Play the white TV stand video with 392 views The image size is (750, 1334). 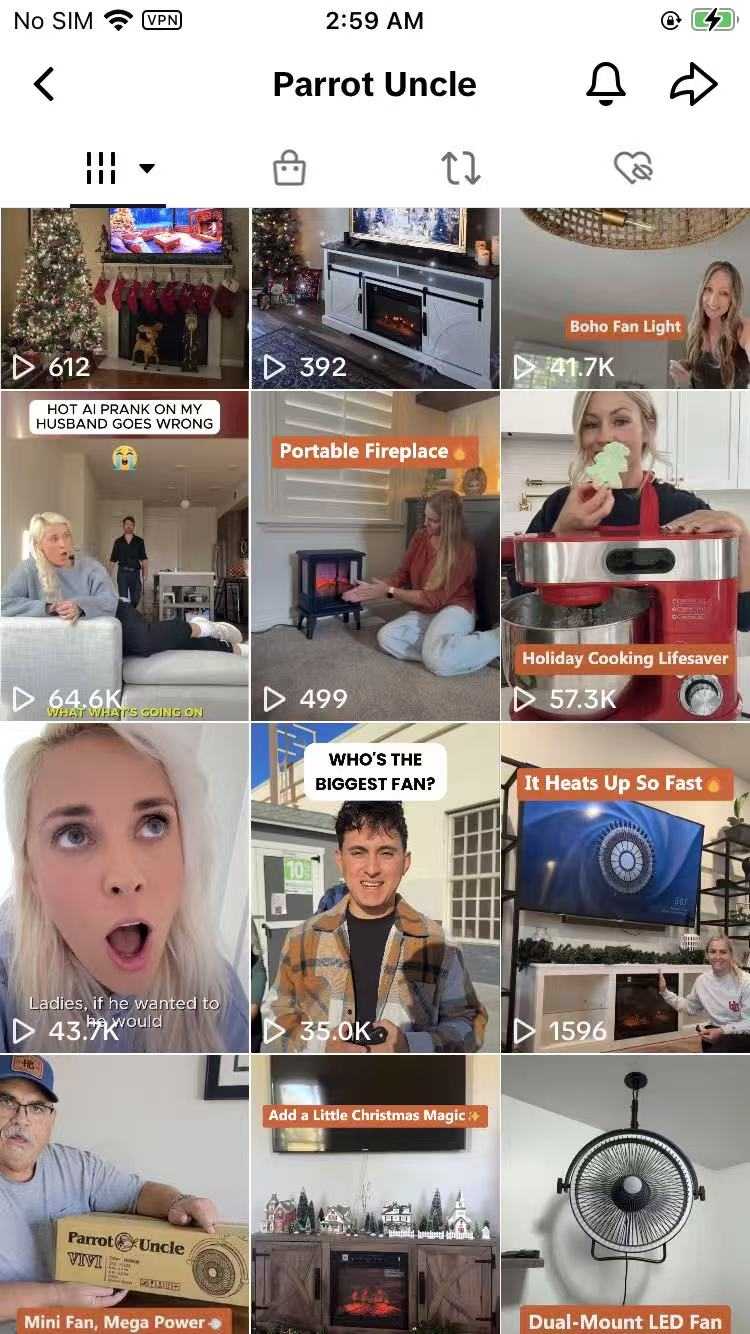pyautogui.click(x=375, y=298)
